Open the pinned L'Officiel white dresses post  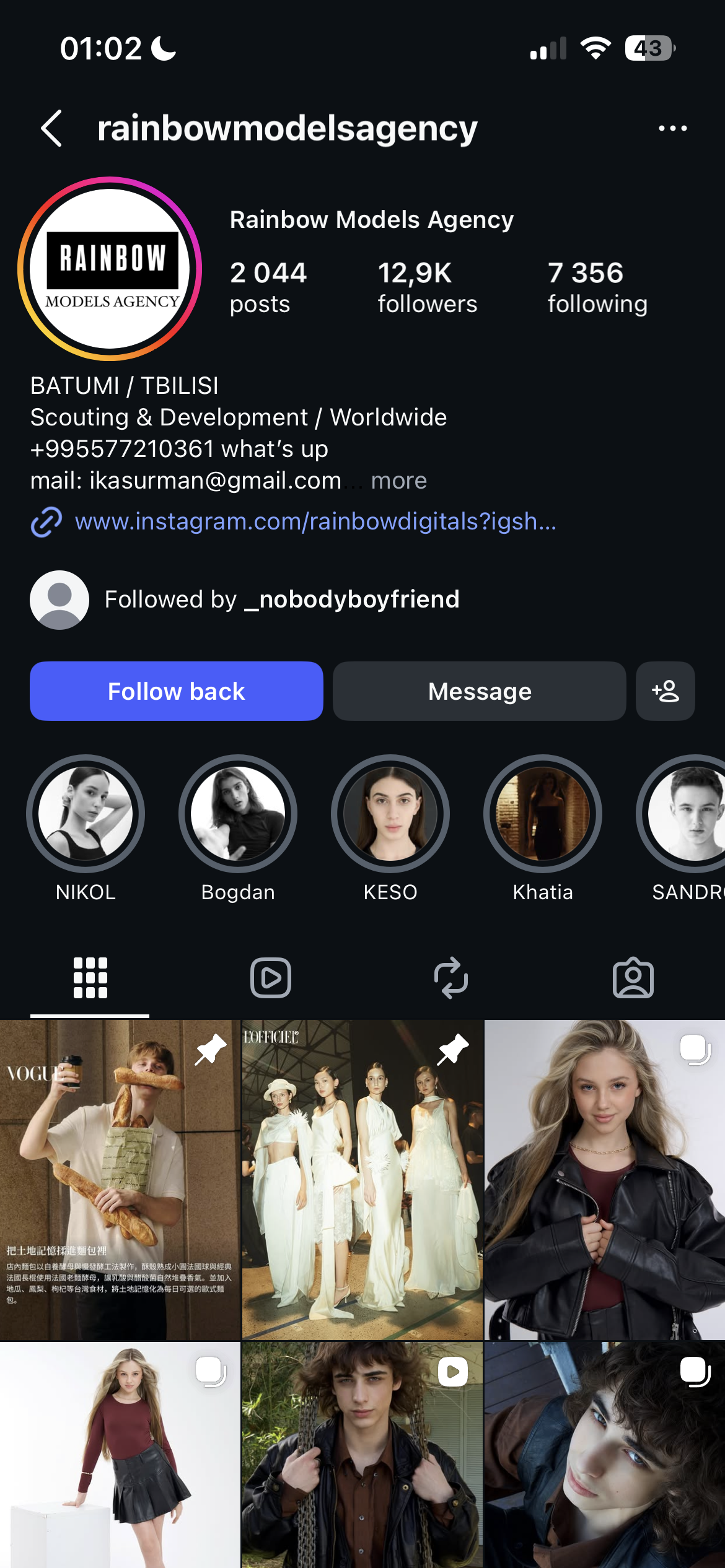[x=362, y=1180]
